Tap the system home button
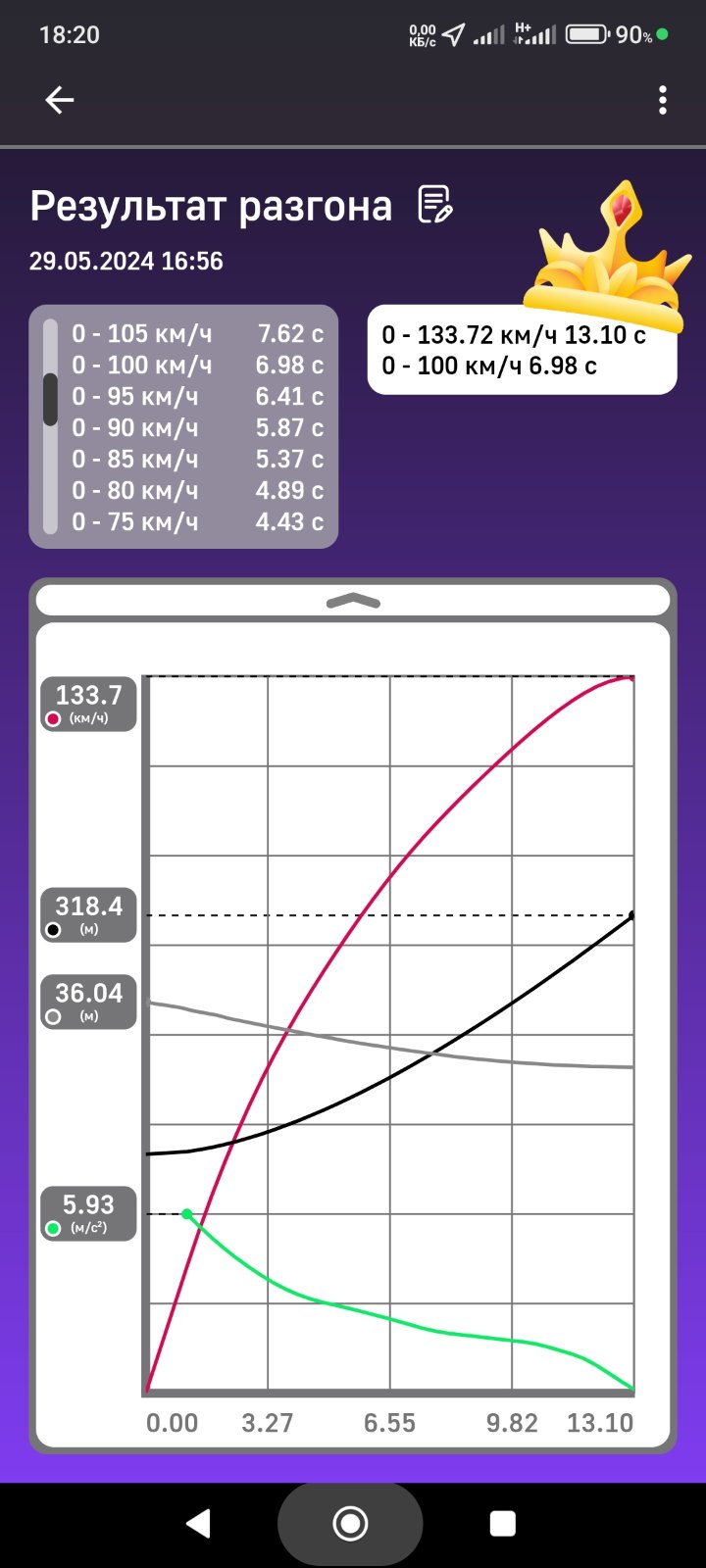 [350, 1523]
